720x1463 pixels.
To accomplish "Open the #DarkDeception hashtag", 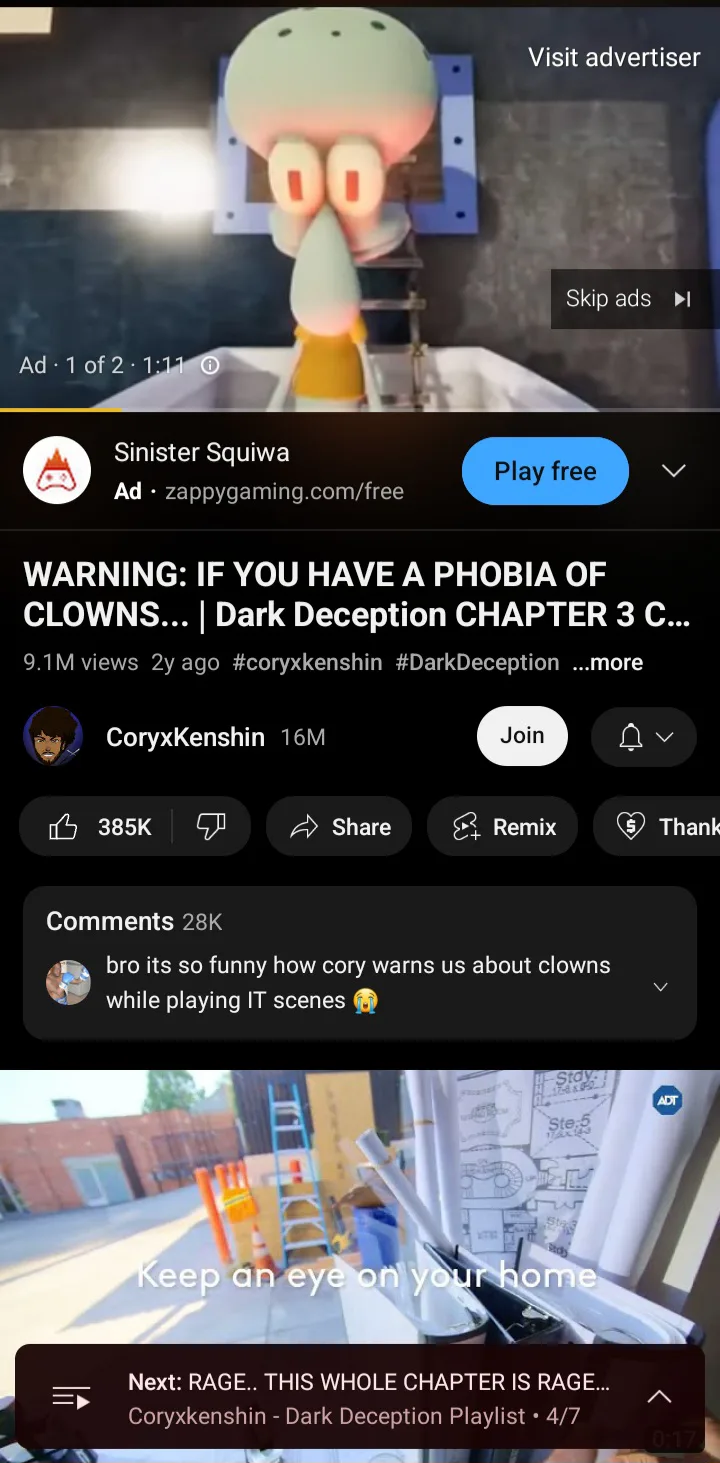I will coord(477,663).
